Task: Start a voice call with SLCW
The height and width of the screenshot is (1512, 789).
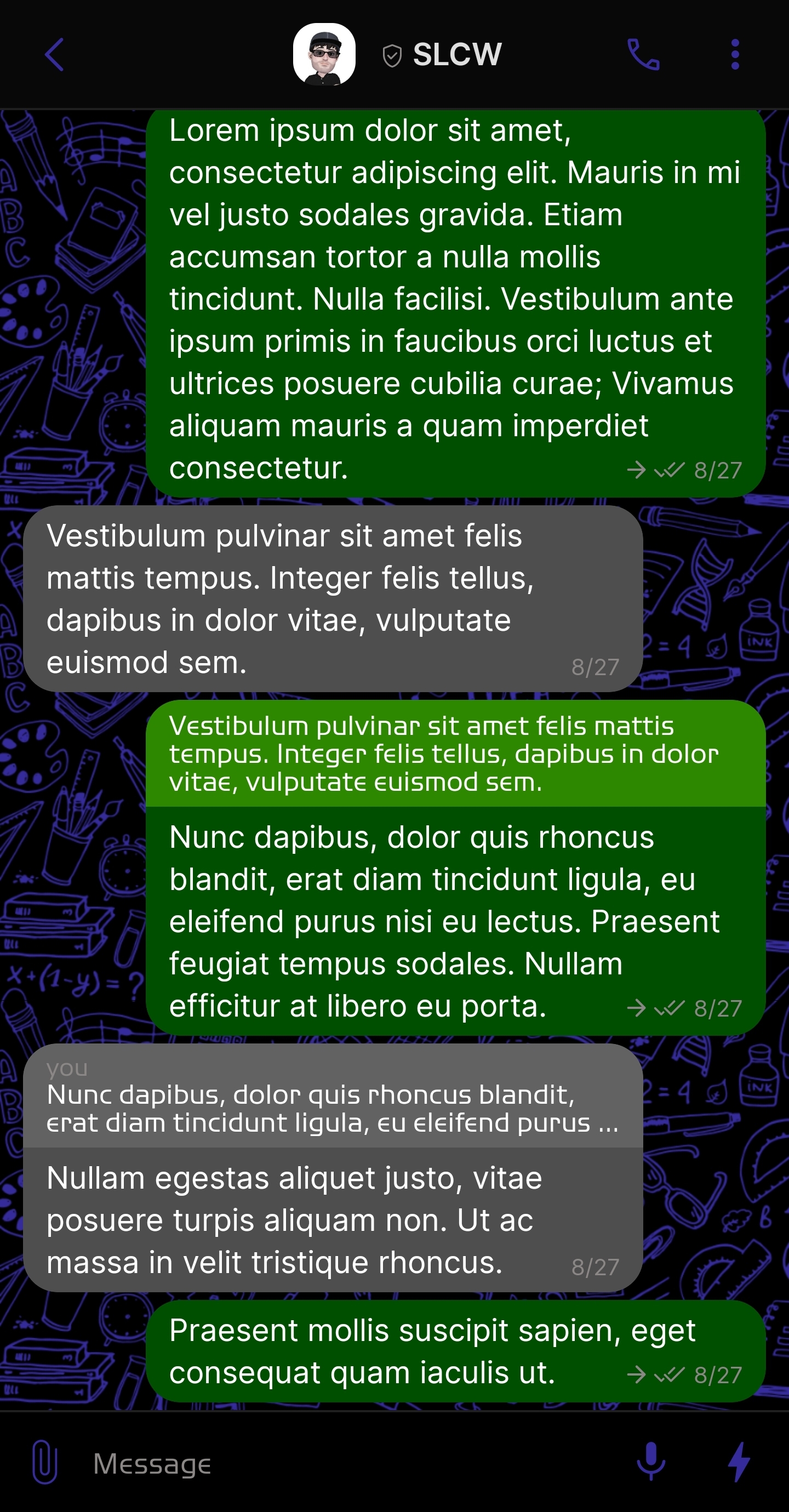Action: [x=643, y=55]
